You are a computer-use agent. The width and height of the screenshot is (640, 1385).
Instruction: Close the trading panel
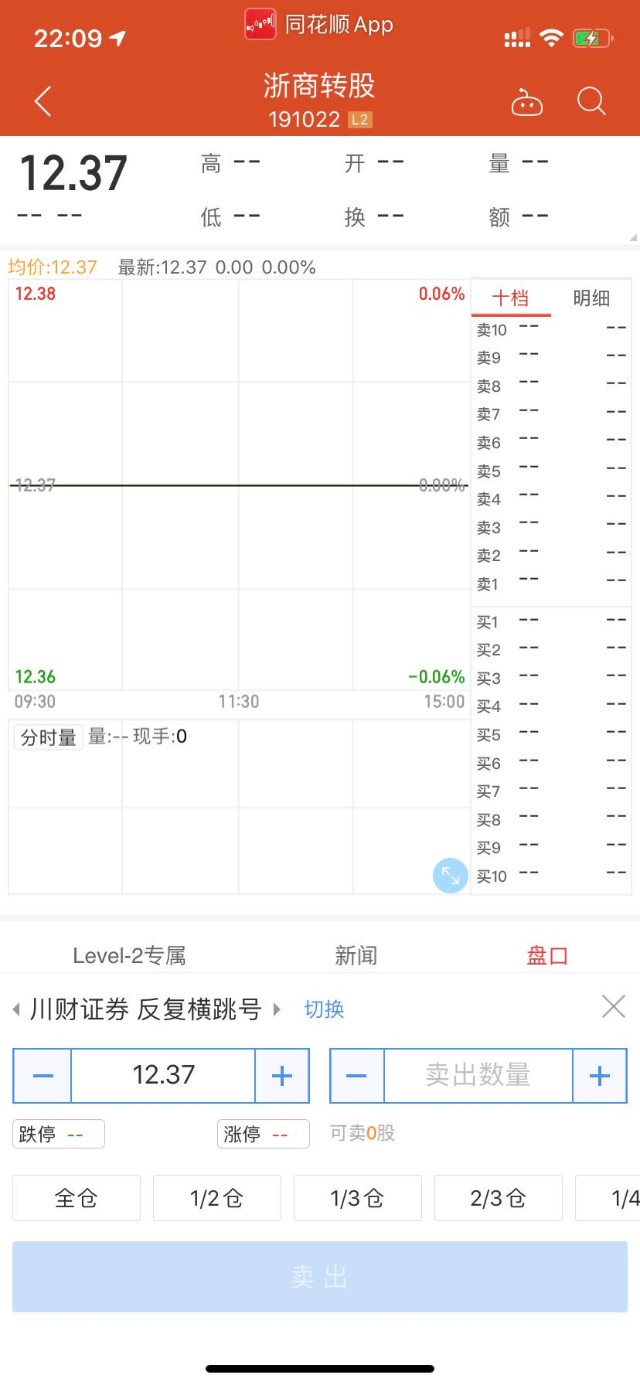[613, 1006]
